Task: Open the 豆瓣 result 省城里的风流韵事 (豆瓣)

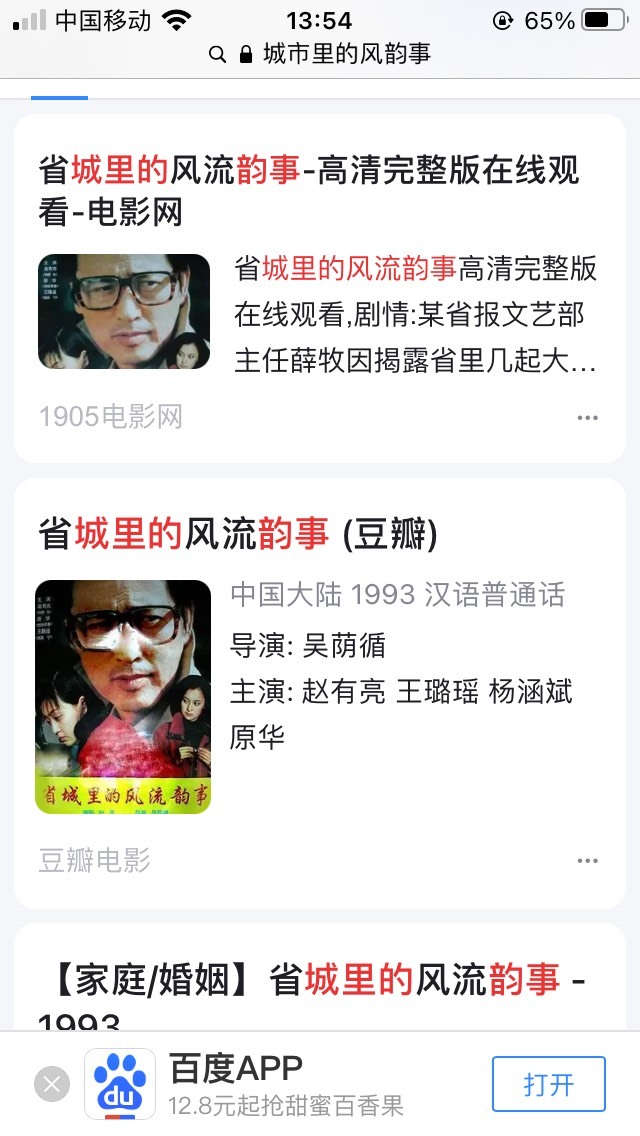Action: (238, 534)
